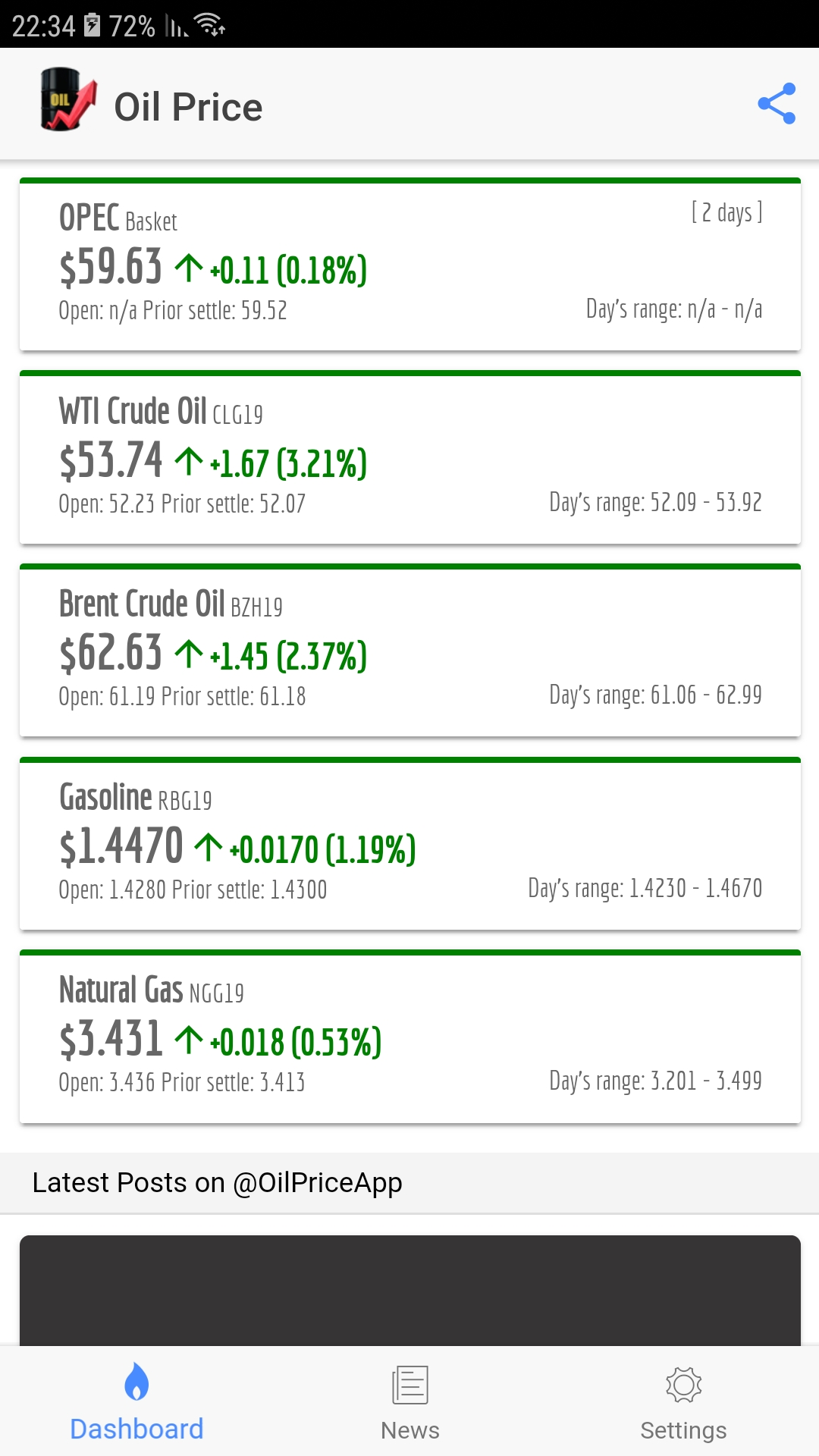The width and height of the screenshot is (819, 1456).
Task: Select the Dashboard flame icon
Action: tap(136, 1385)
